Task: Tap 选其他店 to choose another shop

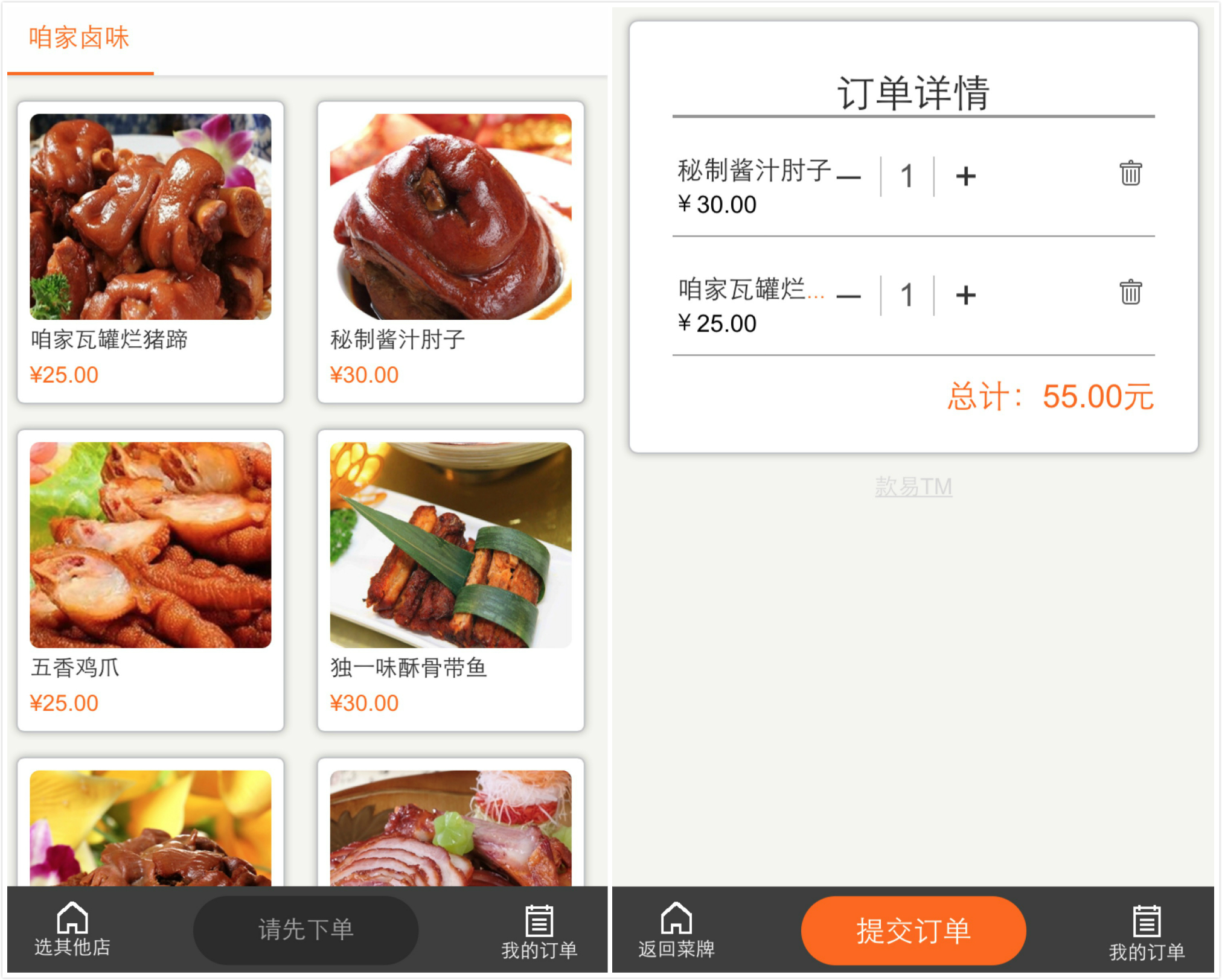Action: 72,929
